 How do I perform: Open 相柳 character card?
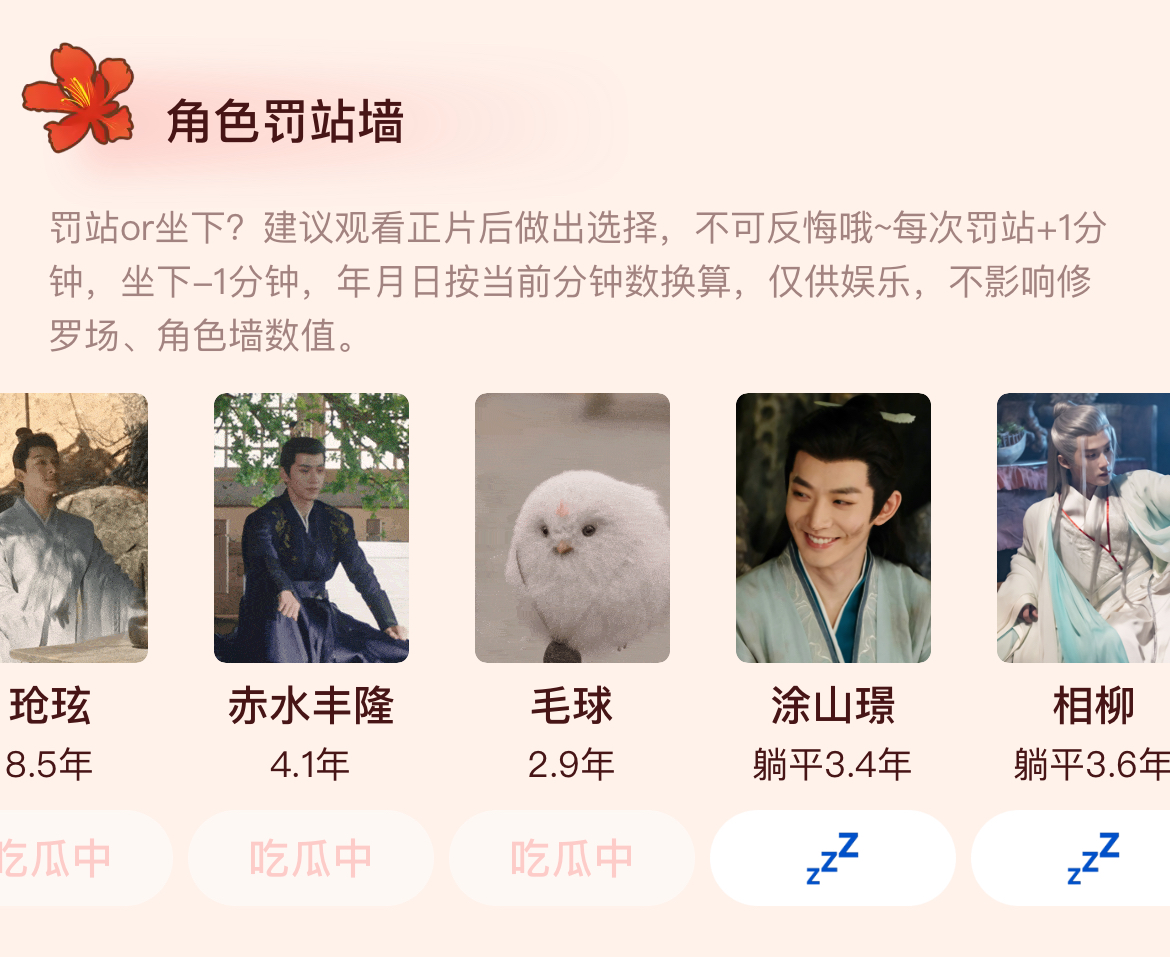[x=1085, y=528]
